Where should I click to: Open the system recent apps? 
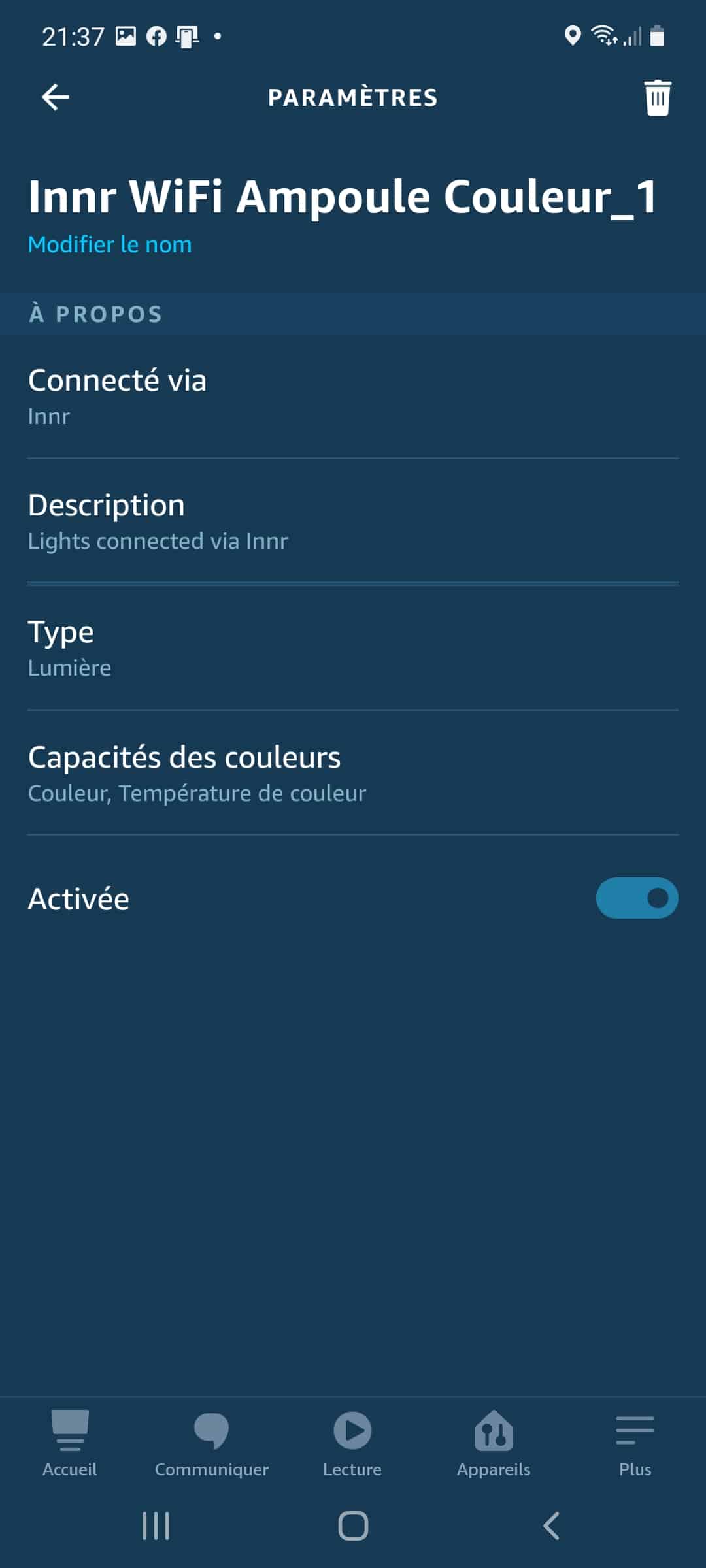tap(156, 1527)
